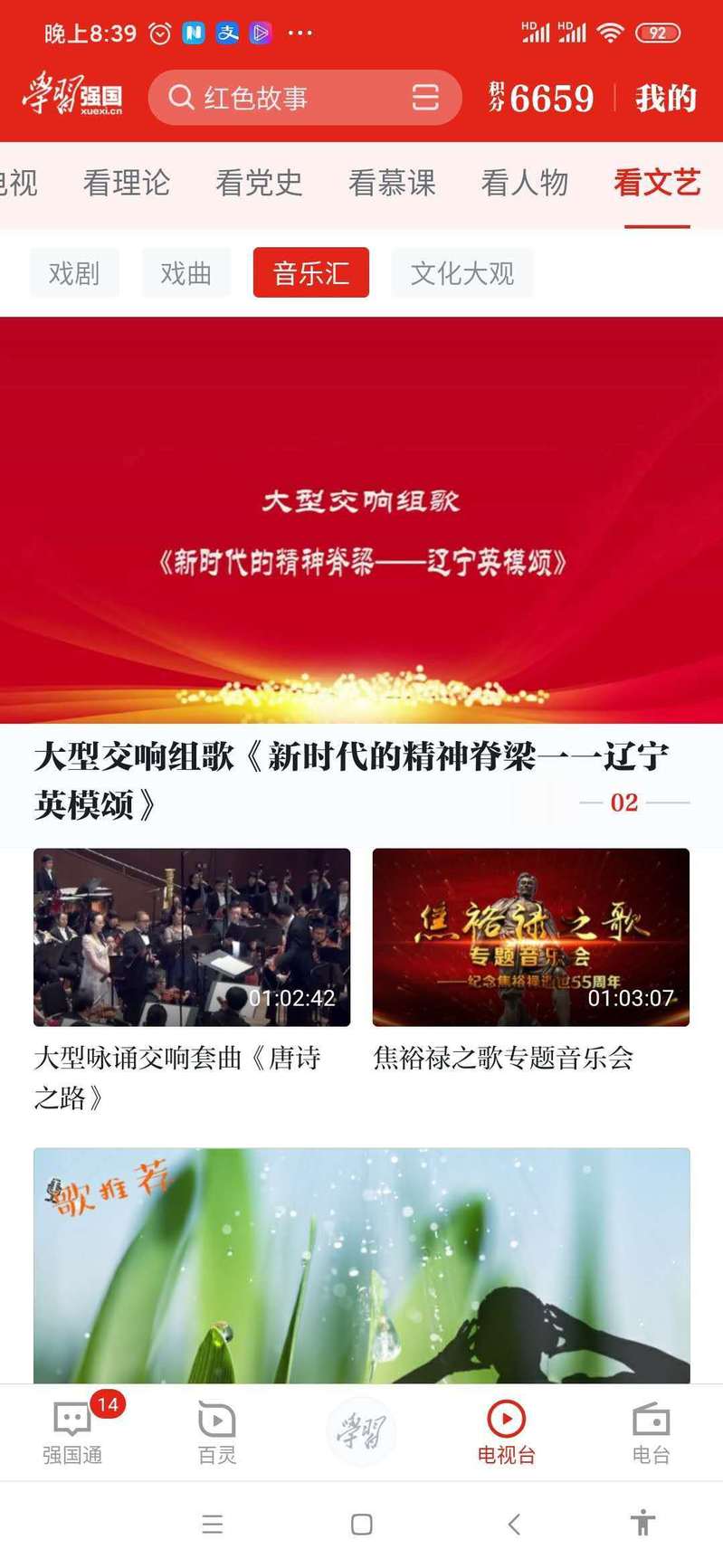Open the 红色故事 search box
This screenshot has height=1568, width=723.
tap(271, 98)
